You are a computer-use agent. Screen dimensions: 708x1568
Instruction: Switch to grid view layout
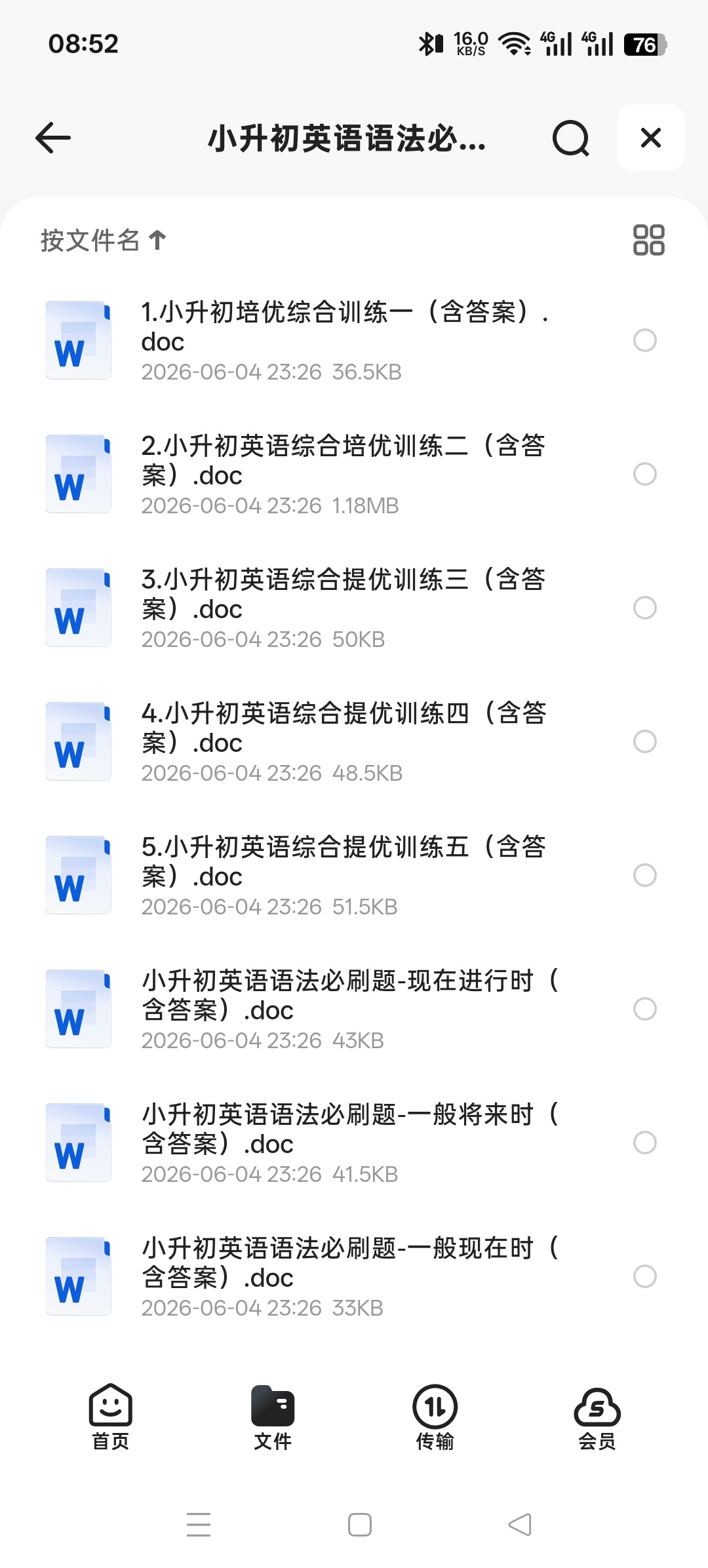coord(648,240)
